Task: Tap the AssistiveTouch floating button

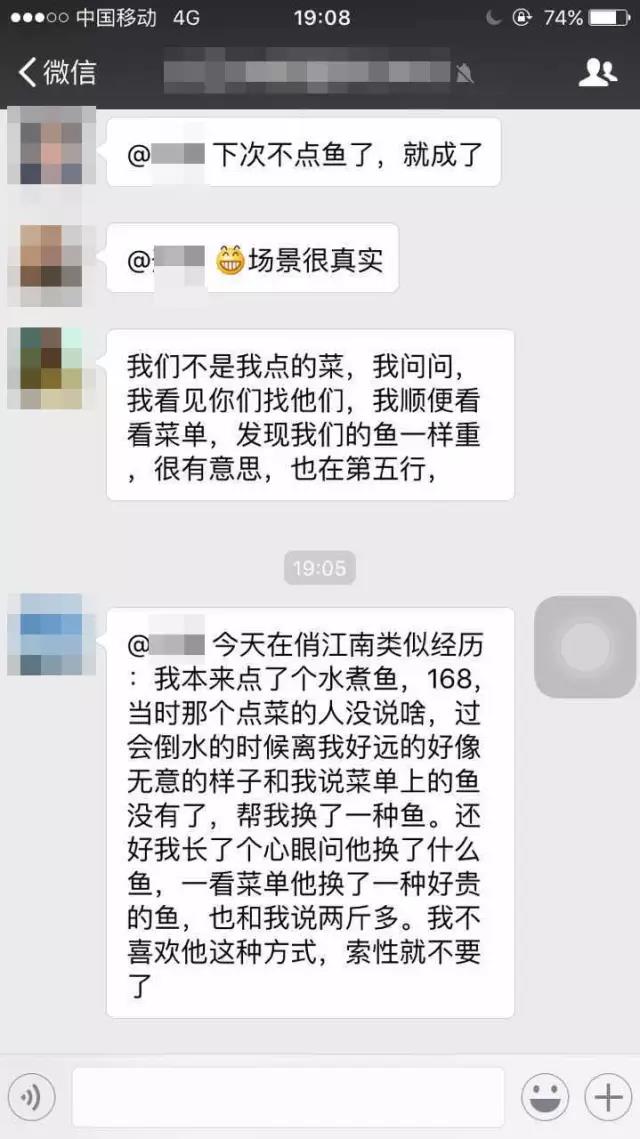Action: (585, 647)
